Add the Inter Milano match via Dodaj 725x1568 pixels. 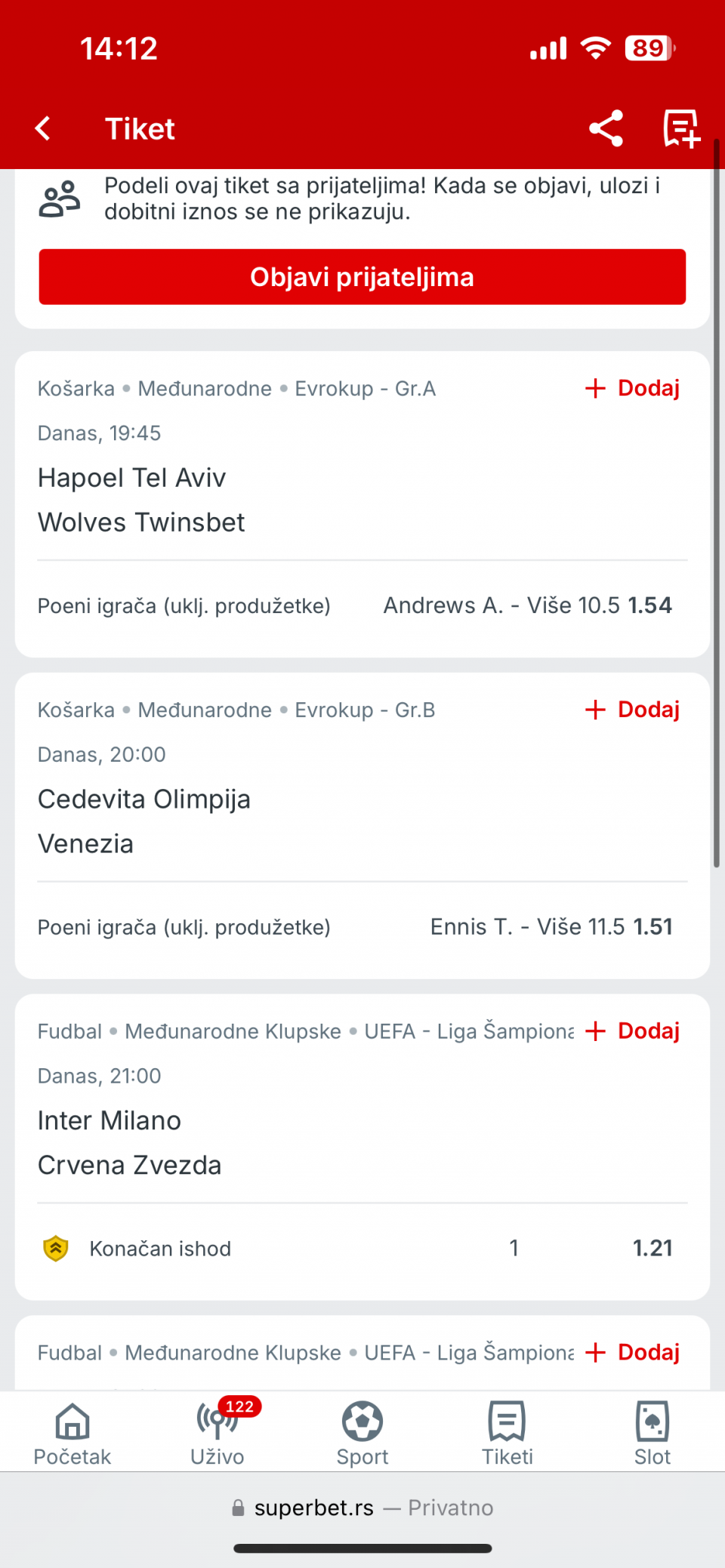click(x=633, y=1031)
